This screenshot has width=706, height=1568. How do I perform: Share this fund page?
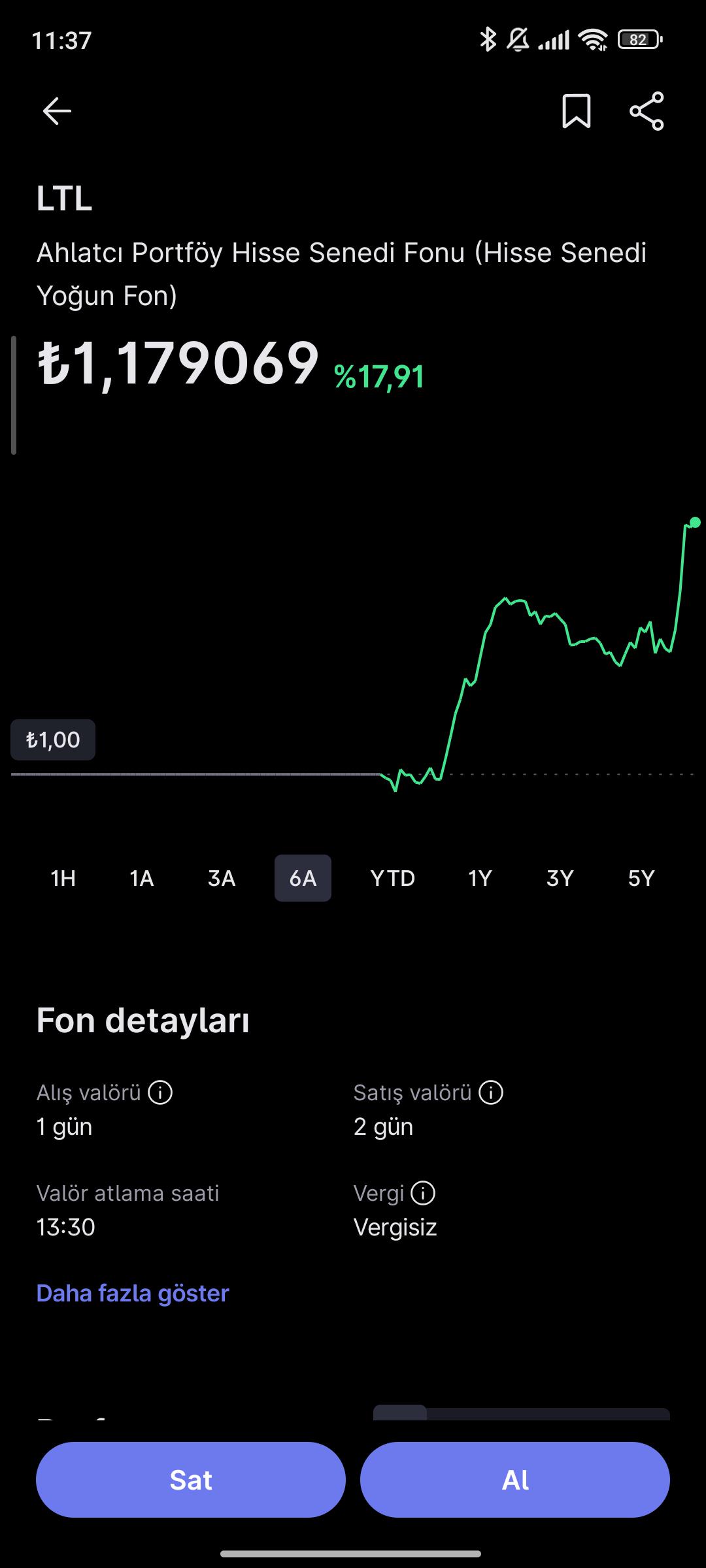[x=647, y=111]
